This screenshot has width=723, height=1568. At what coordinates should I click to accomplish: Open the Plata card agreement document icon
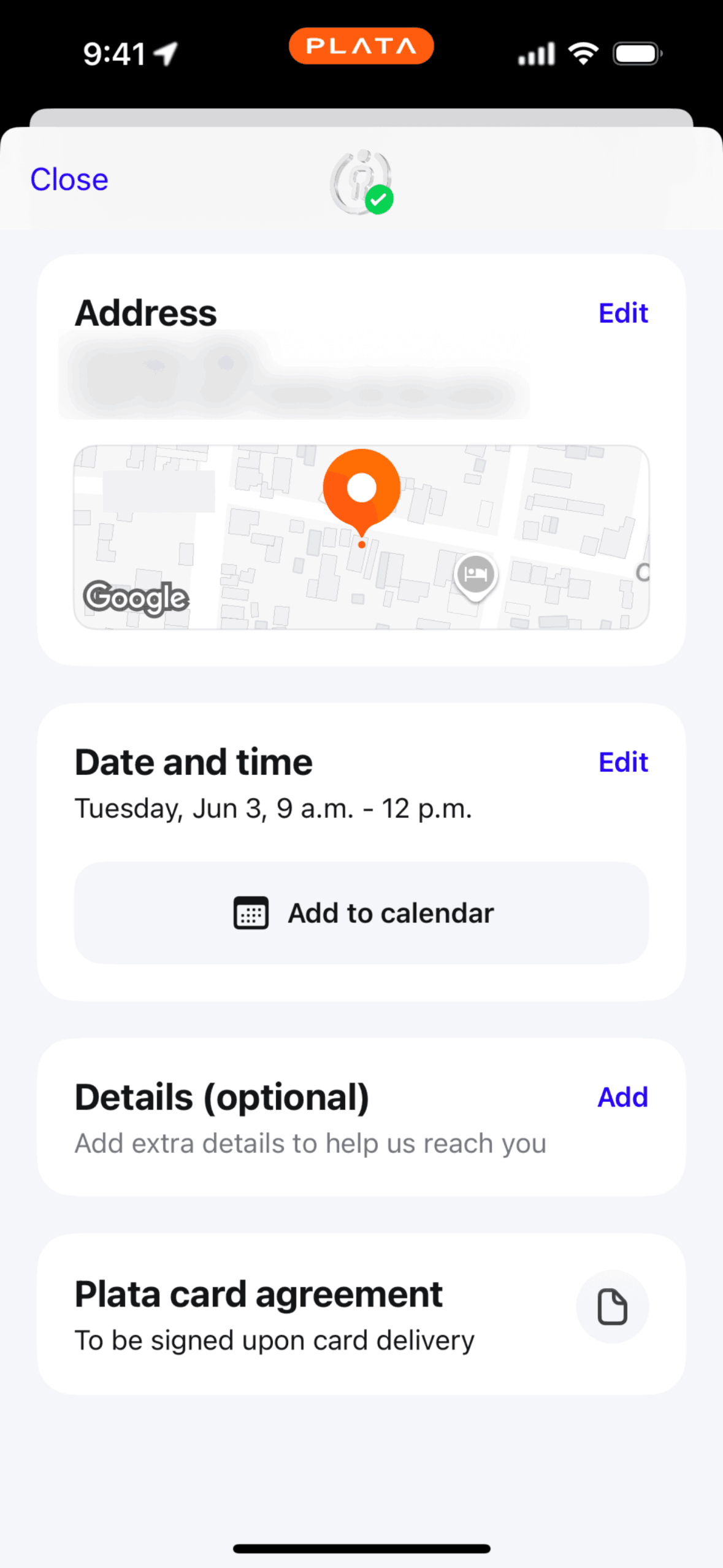click(x=612, y=1305)
